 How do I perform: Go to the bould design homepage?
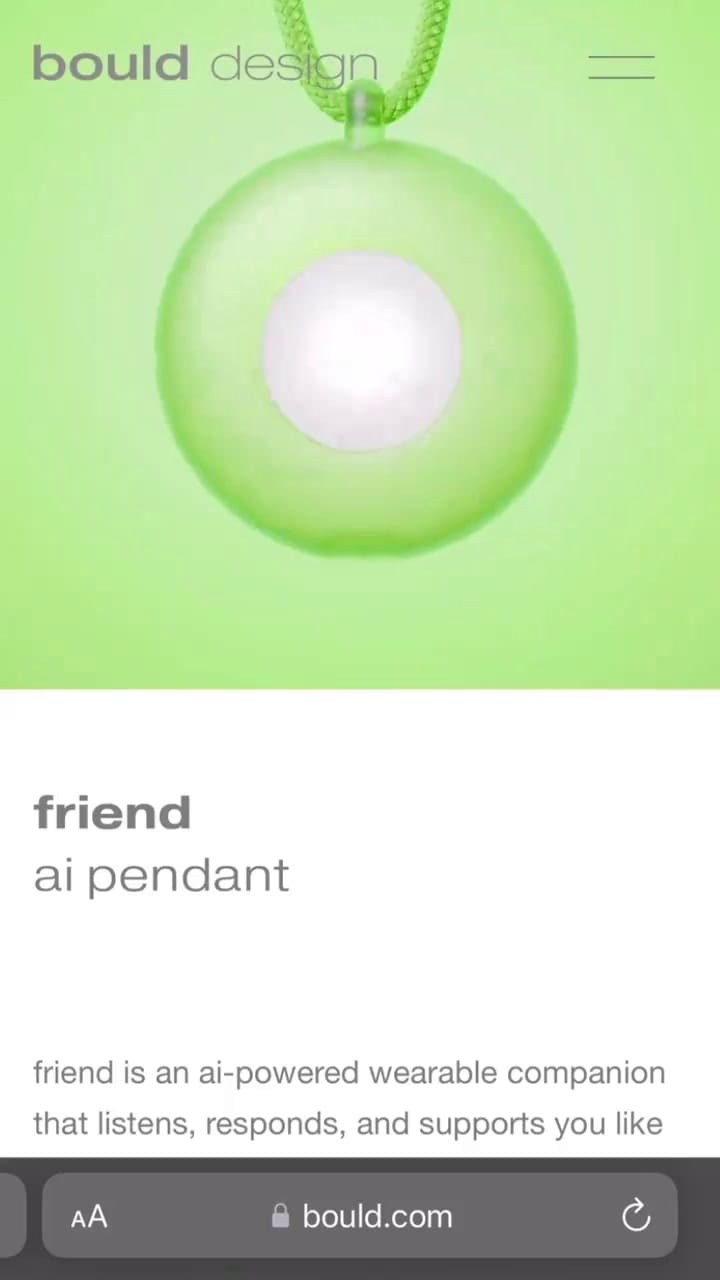[x=205, y=65]
